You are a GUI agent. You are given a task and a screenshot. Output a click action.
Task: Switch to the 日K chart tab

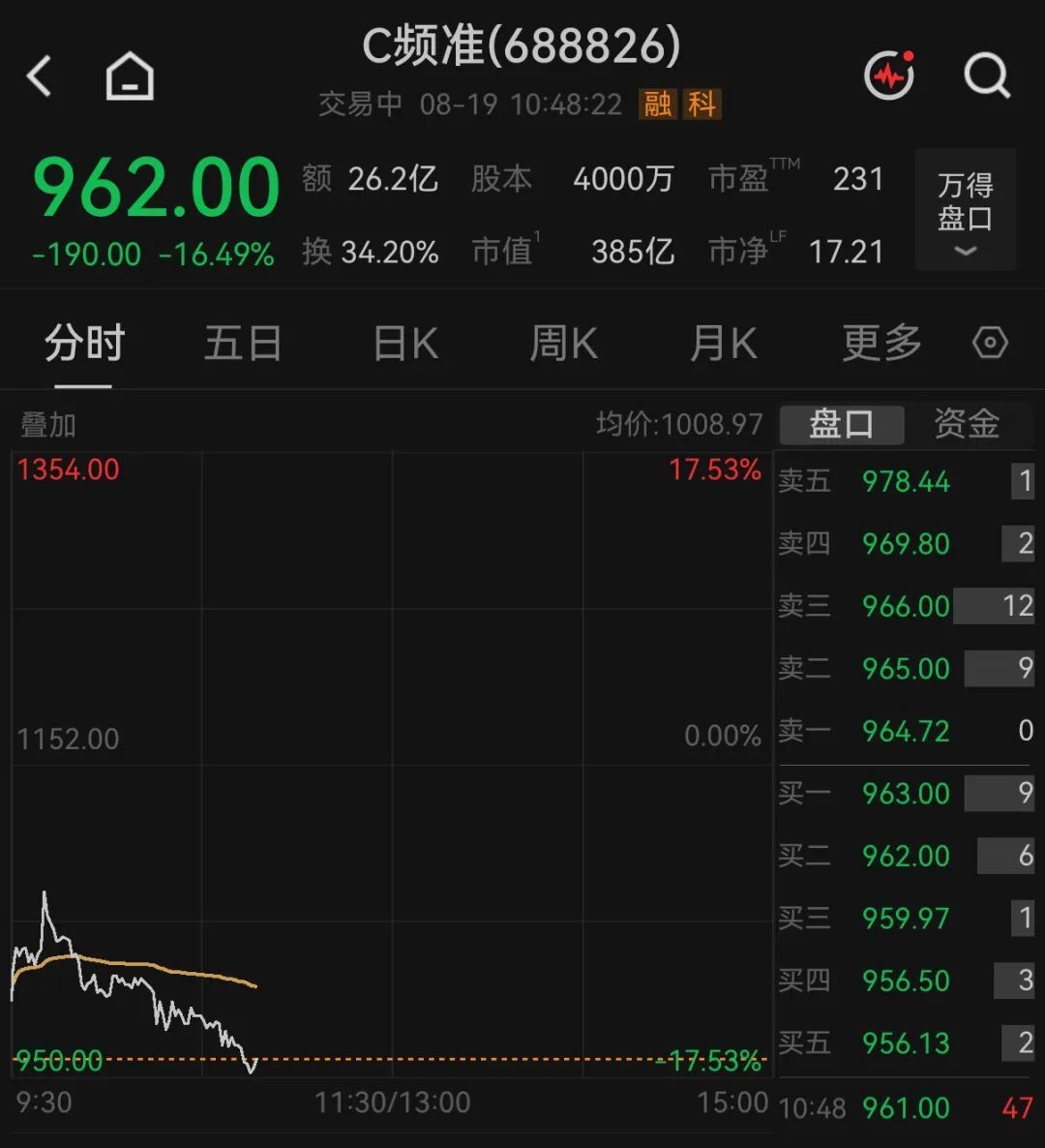click(x=405, y=344)
